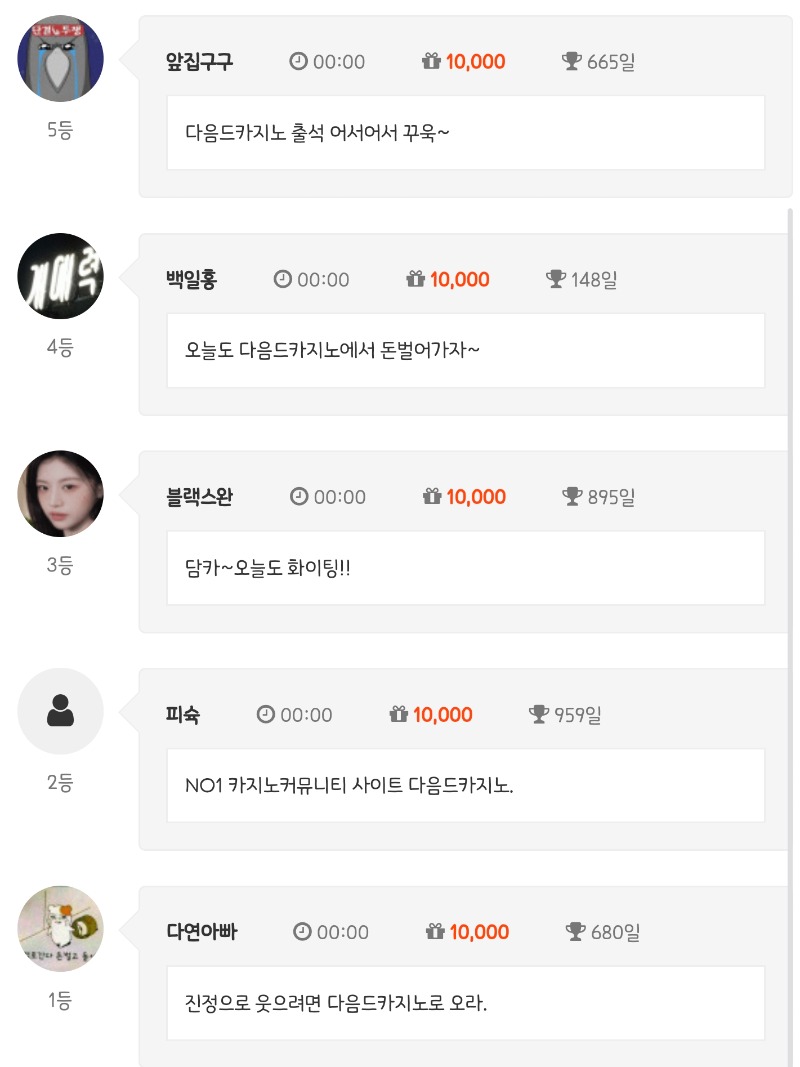
Task: Open 앞집구구's member profile name
Action: coord(199,62)
